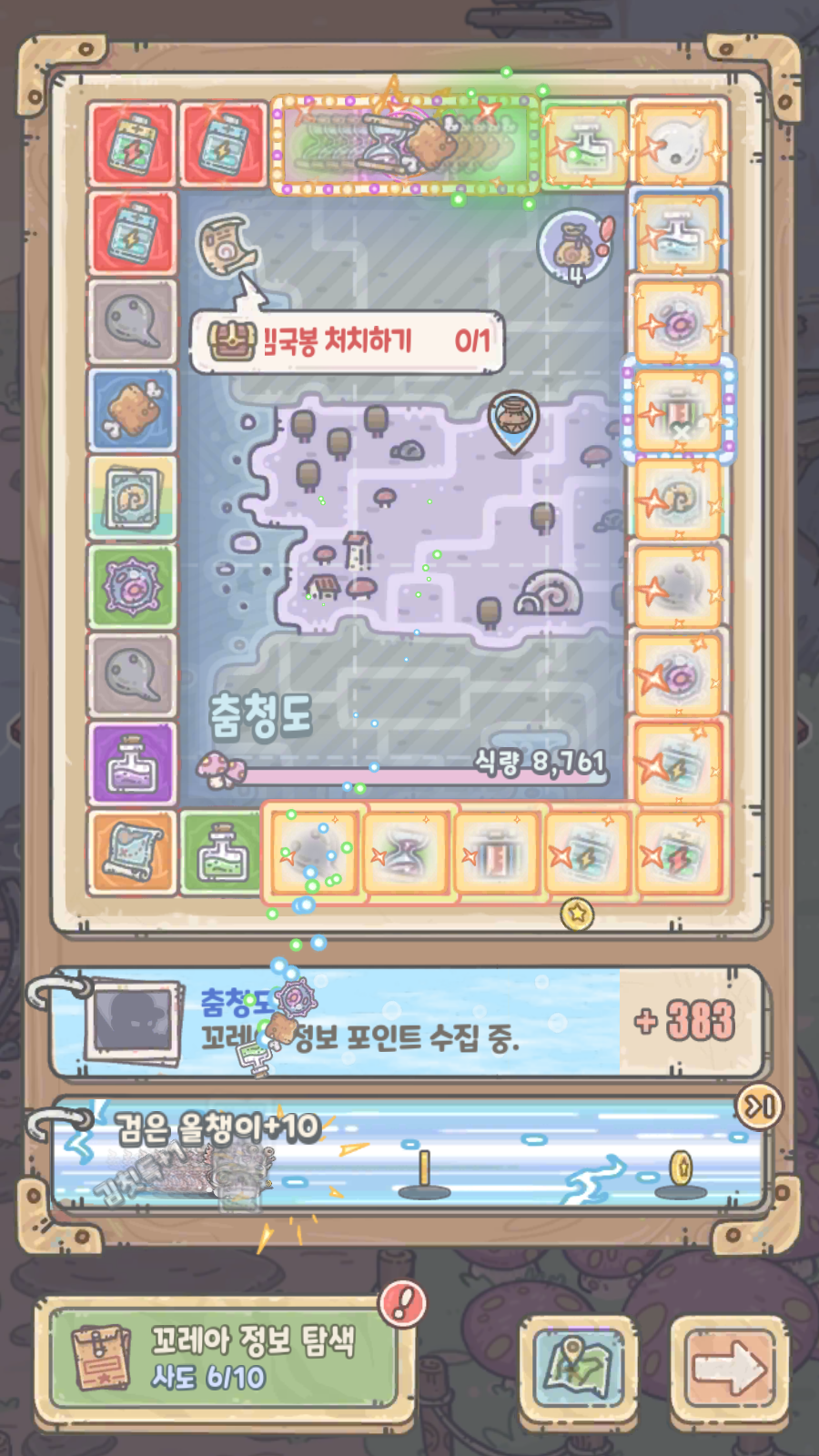This screenshot has height=1456, width=819.
Task: Open the quest 처치하기 0/1 bubble
Action: point(347,342)
